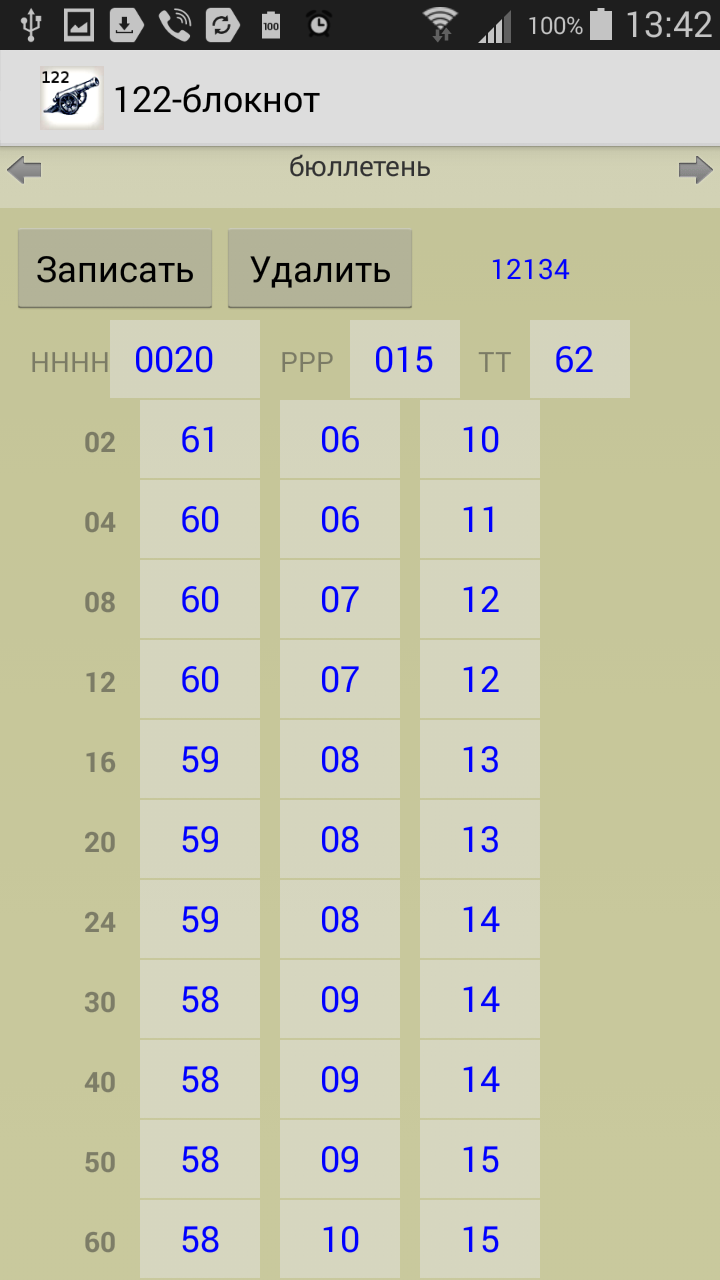Select the 15 field in row 50
This screenshot has width=720, height=1280.
coord(480,1159)
